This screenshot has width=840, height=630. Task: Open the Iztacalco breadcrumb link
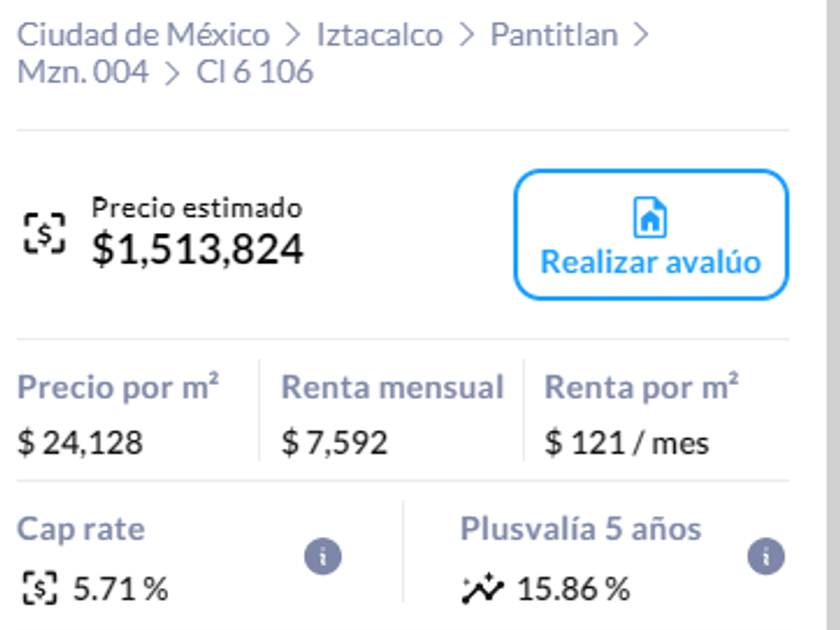point(379,35)
